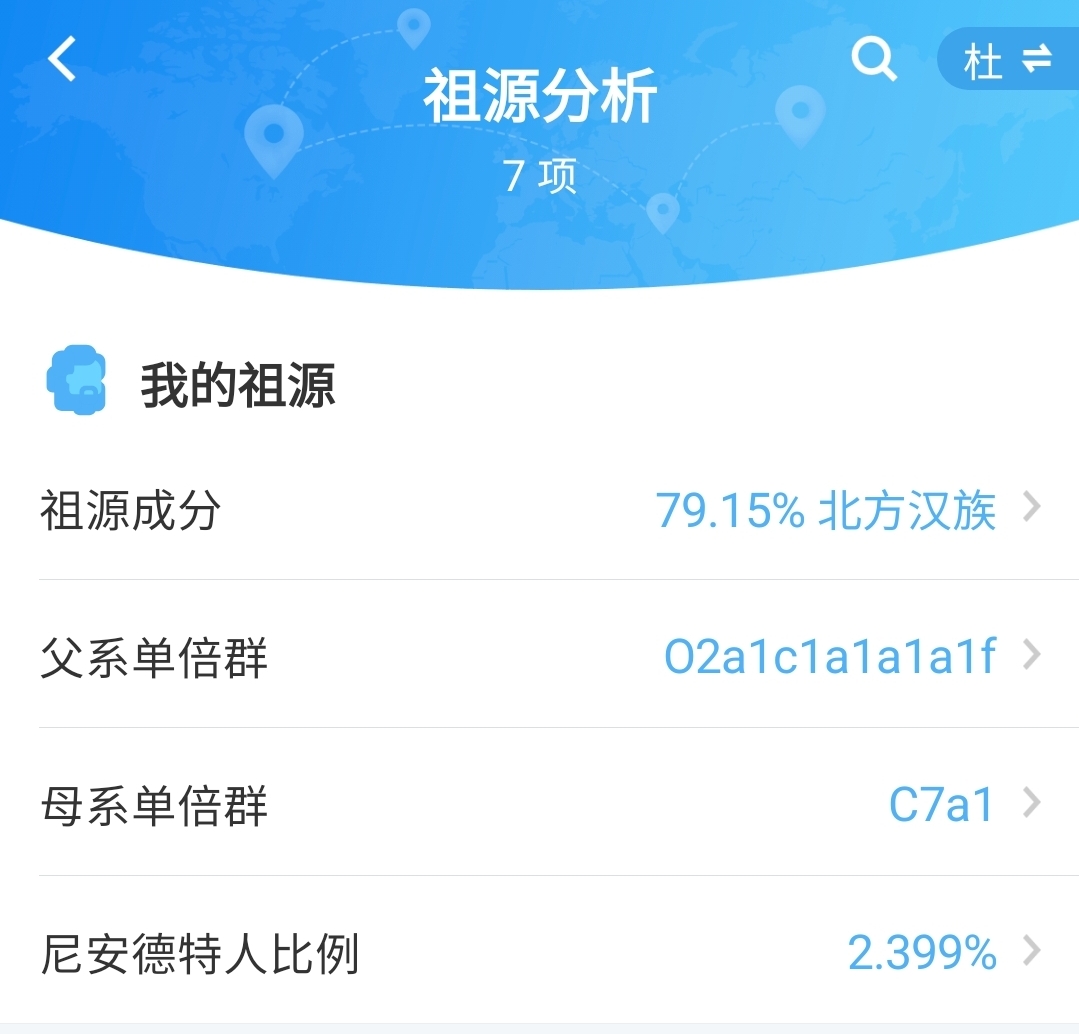Open 祖源成分 79.15% 北方汉族 details
The height and width of the screenshot is (1034, 1079).
540,510
